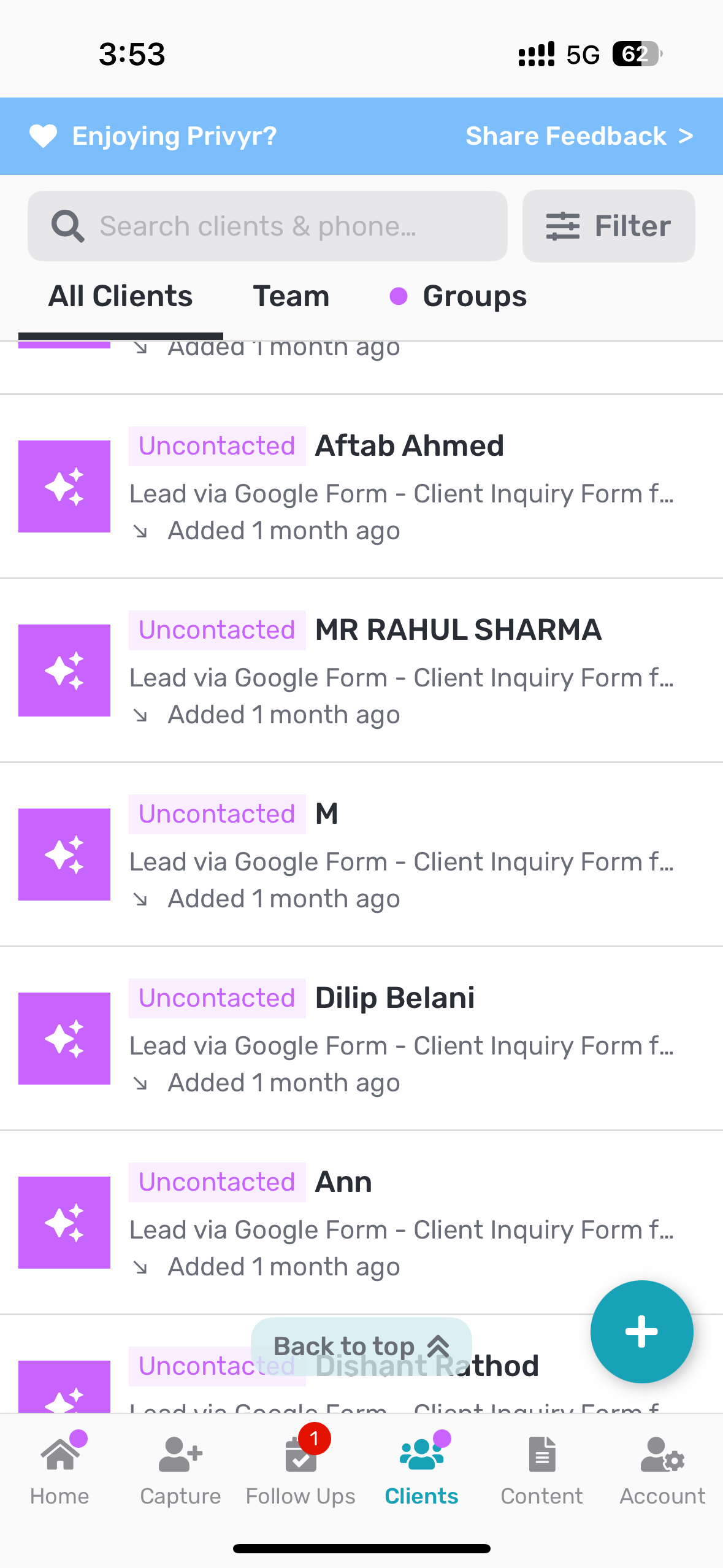The height and width of the screenshot is (1568, 723).
Task: Open the Follow Ups tab
Action: 300,1469
